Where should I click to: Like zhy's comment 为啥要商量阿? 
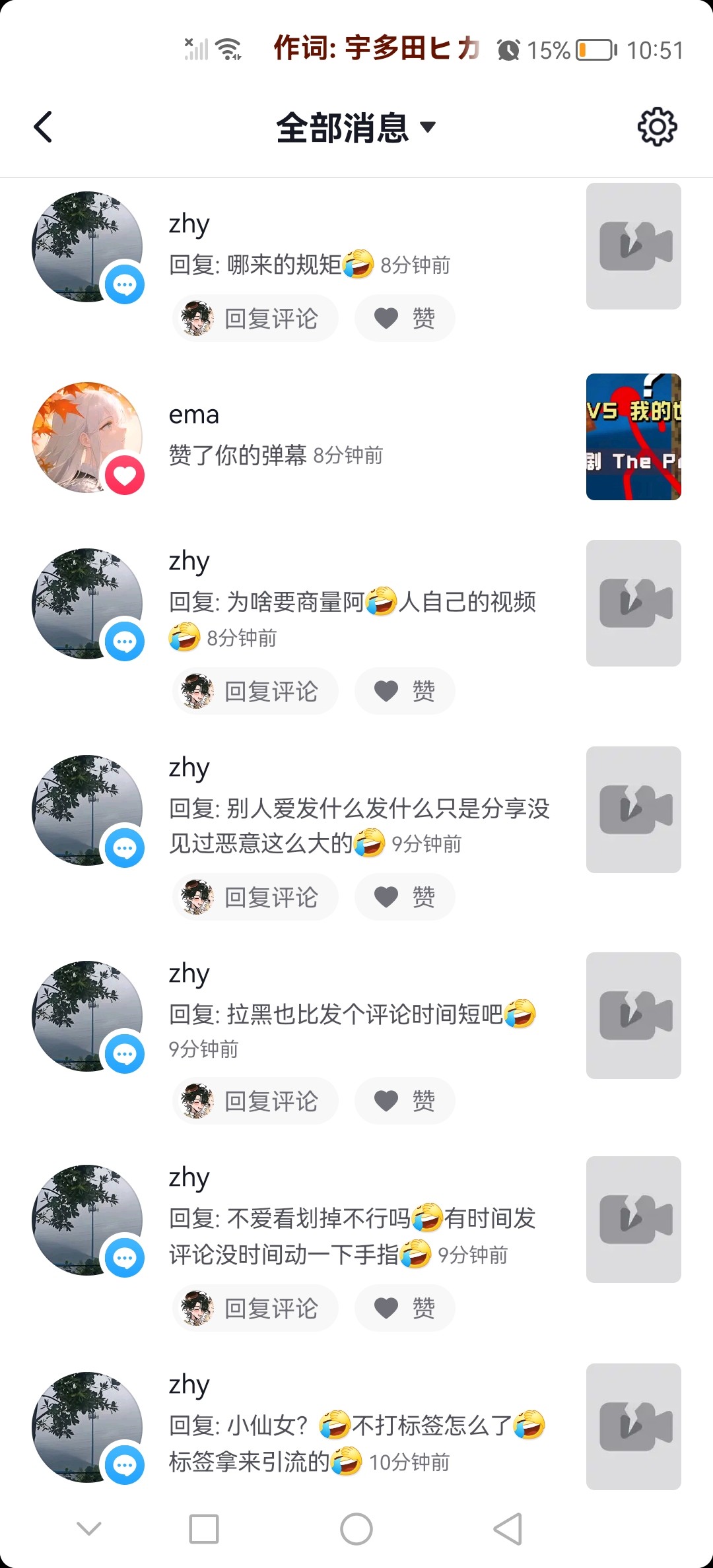405,692
